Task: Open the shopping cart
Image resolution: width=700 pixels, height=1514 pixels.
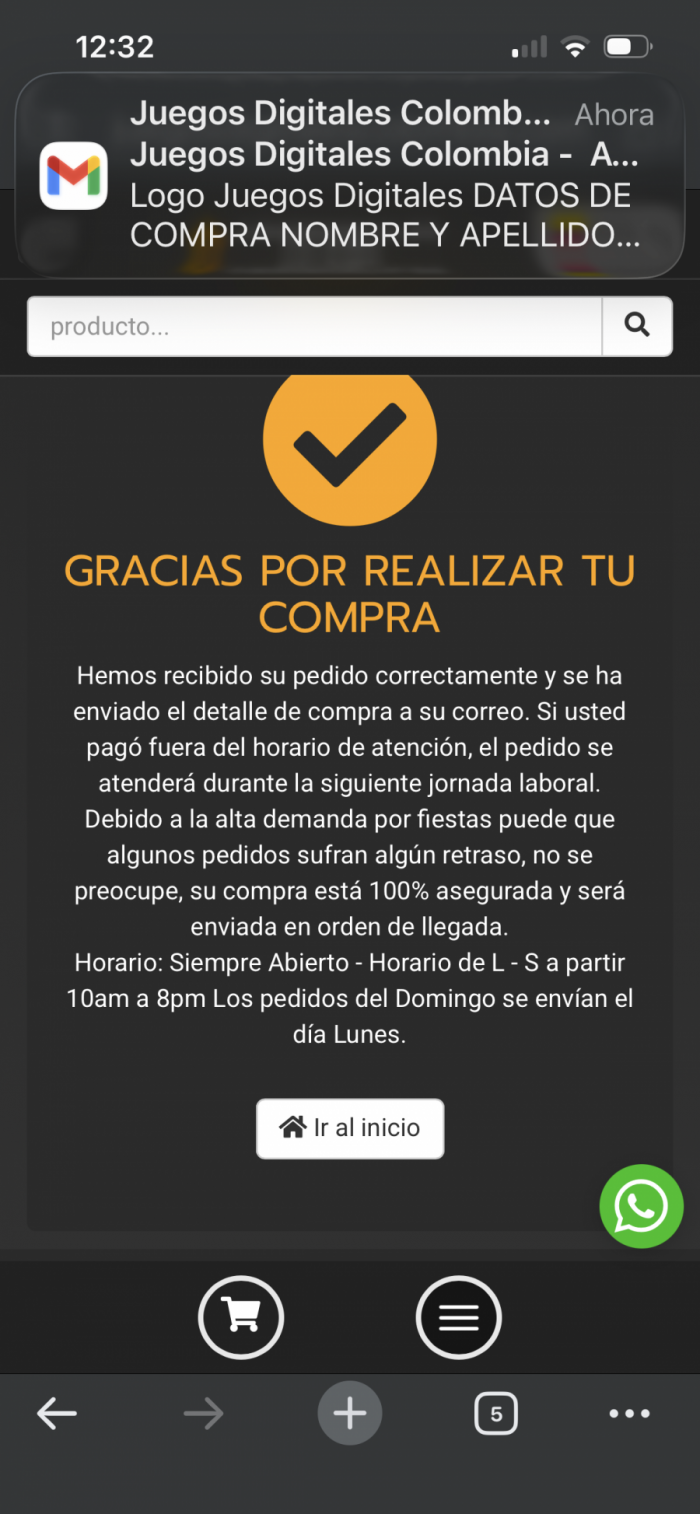Action: 241,1317
